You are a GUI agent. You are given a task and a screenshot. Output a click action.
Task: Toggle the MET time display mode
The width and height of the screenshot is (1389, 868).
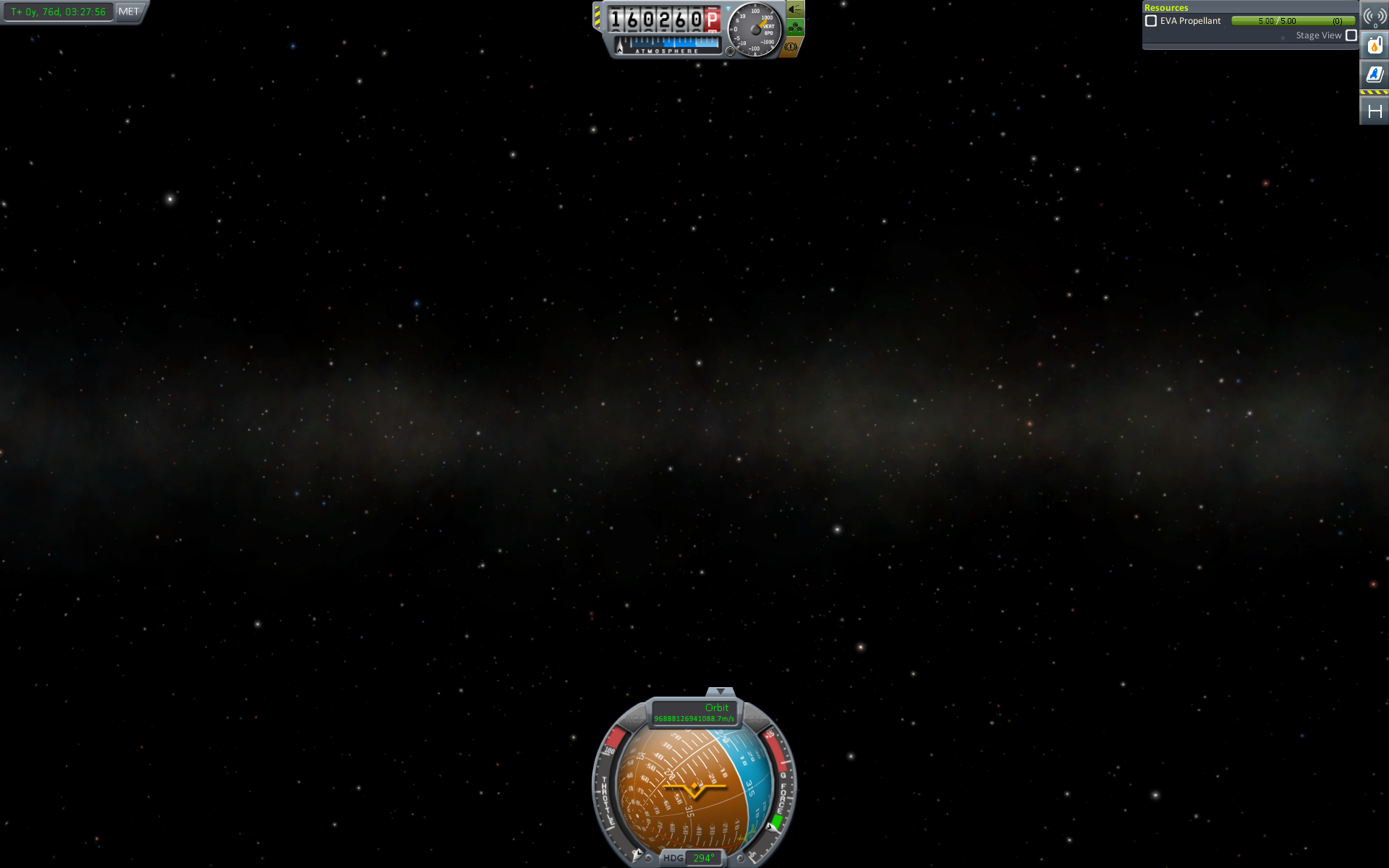point(129,12)
